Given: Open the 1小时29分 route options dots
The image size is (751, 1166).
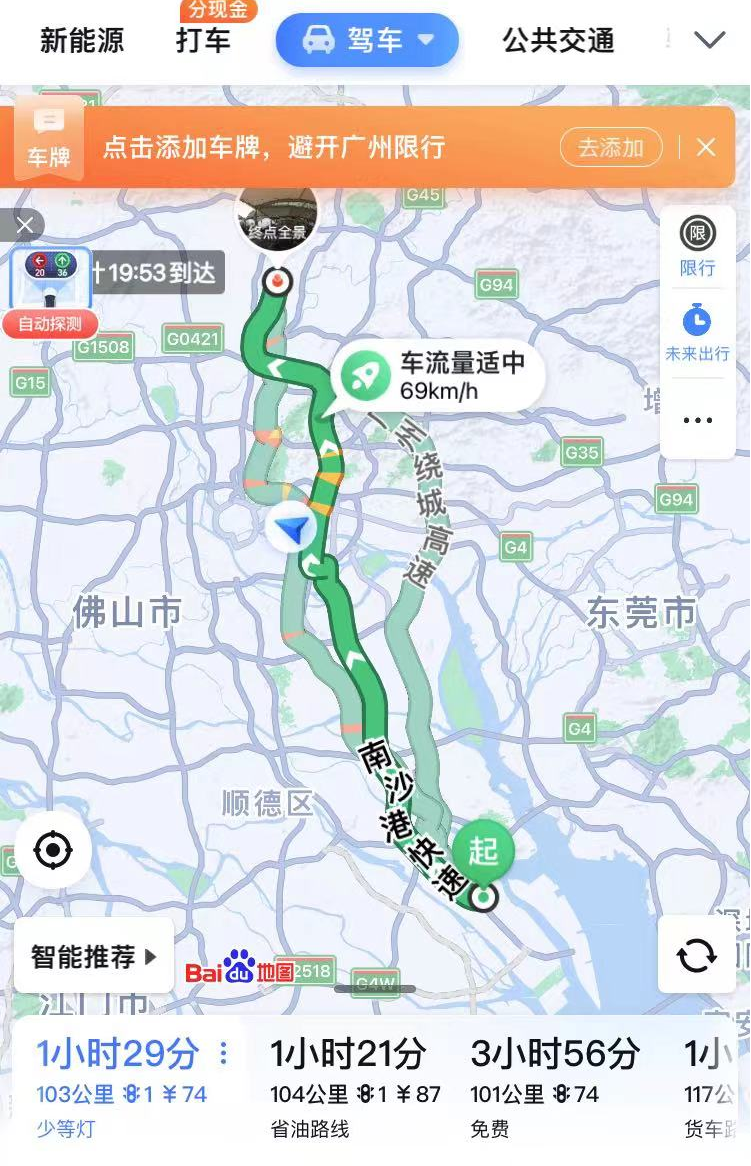Looking at the screenshot, I should [x=224, y=1054].
